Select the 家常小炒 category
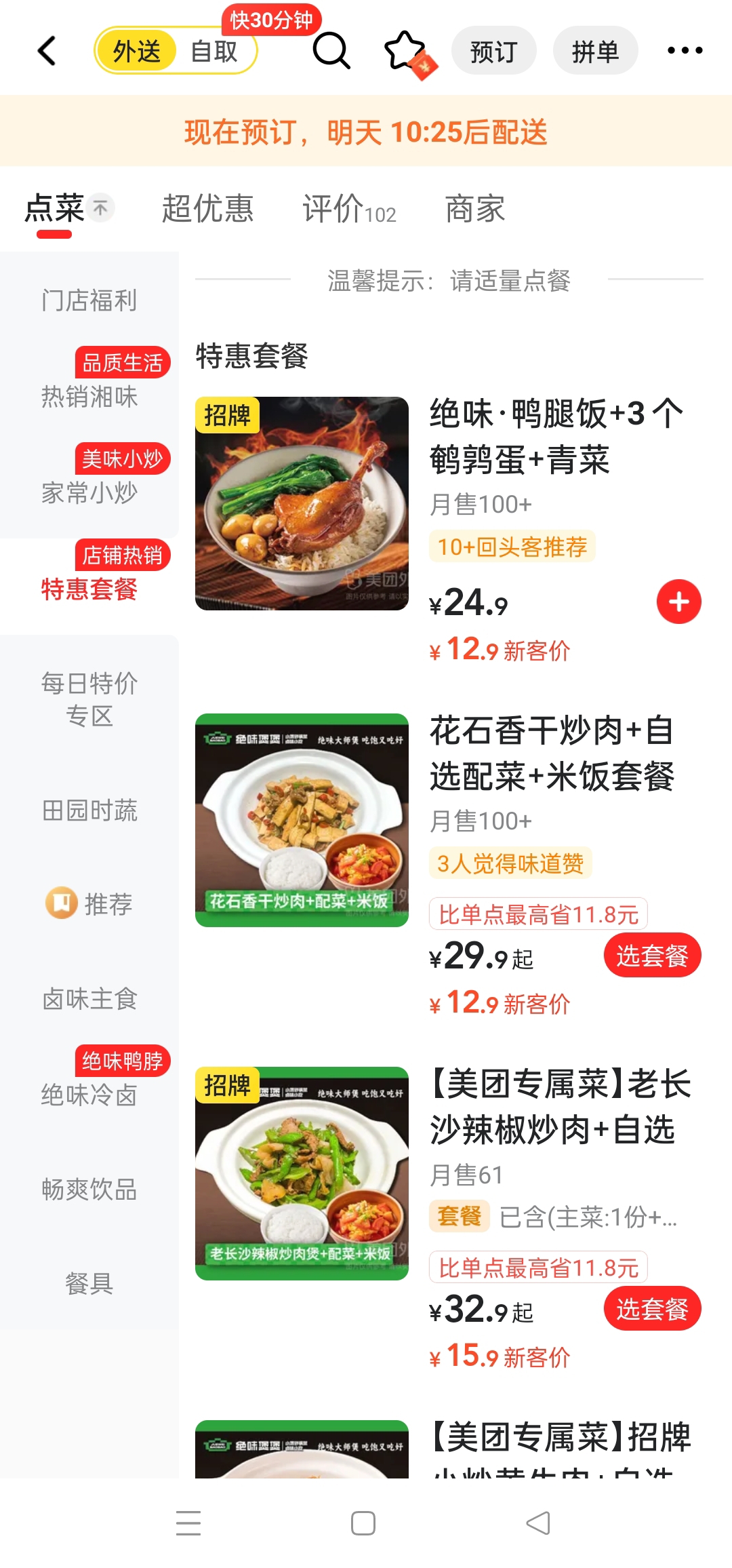The width and height of the screenshot is (732, 1568). pos(89,492)
